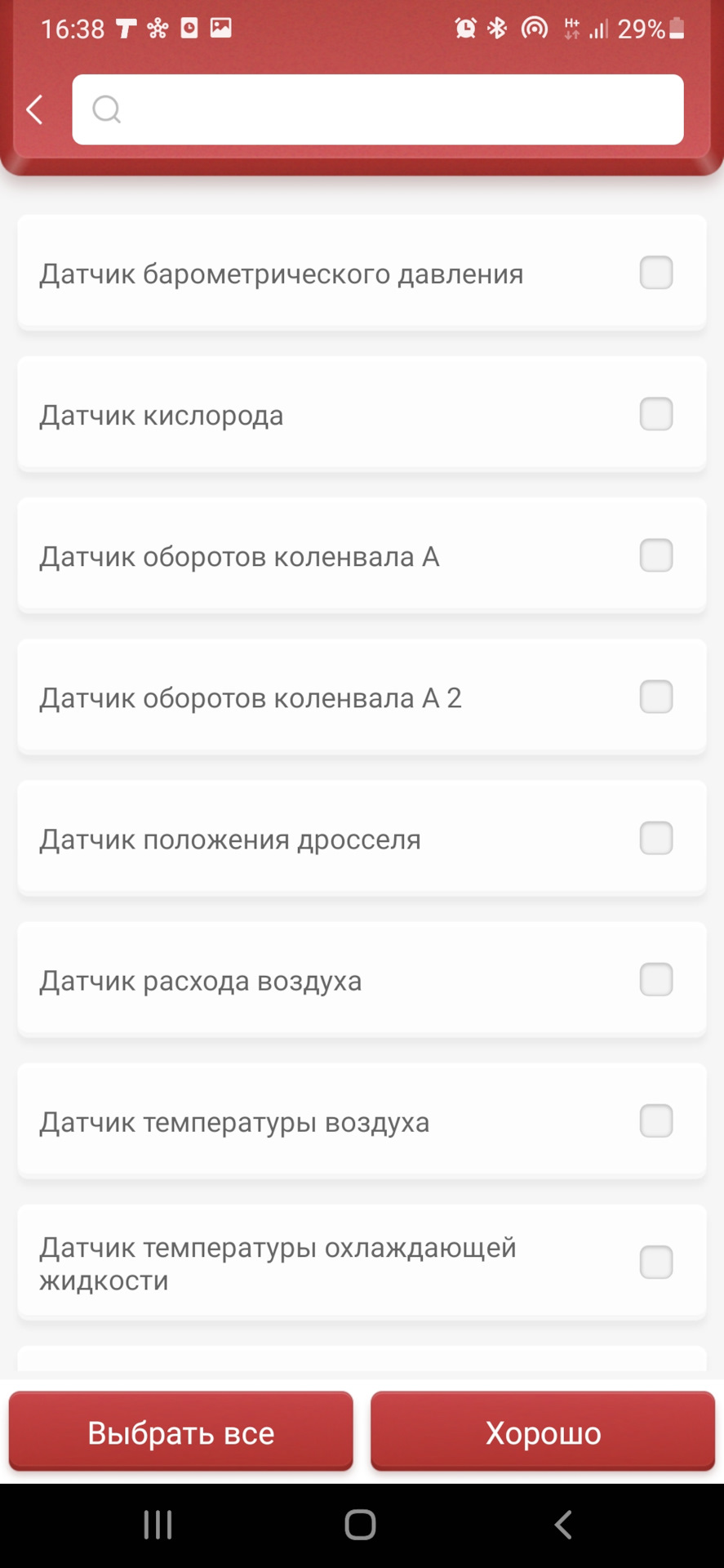Tick Датчик оборотов коленвала А
724x1568 pixels.
click(x=656, y=555)
